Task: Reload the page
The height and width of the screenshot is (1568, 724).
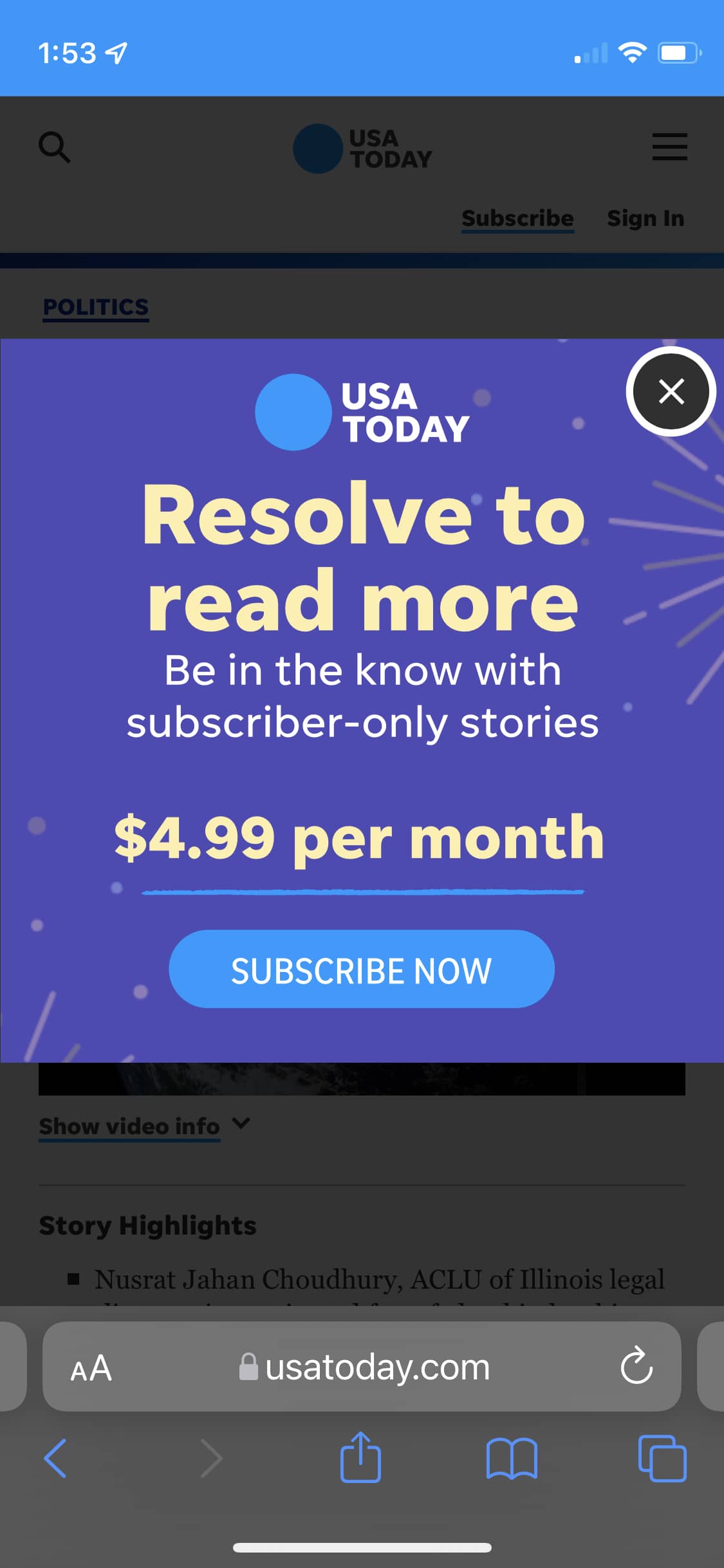Action: point(636,1365)
